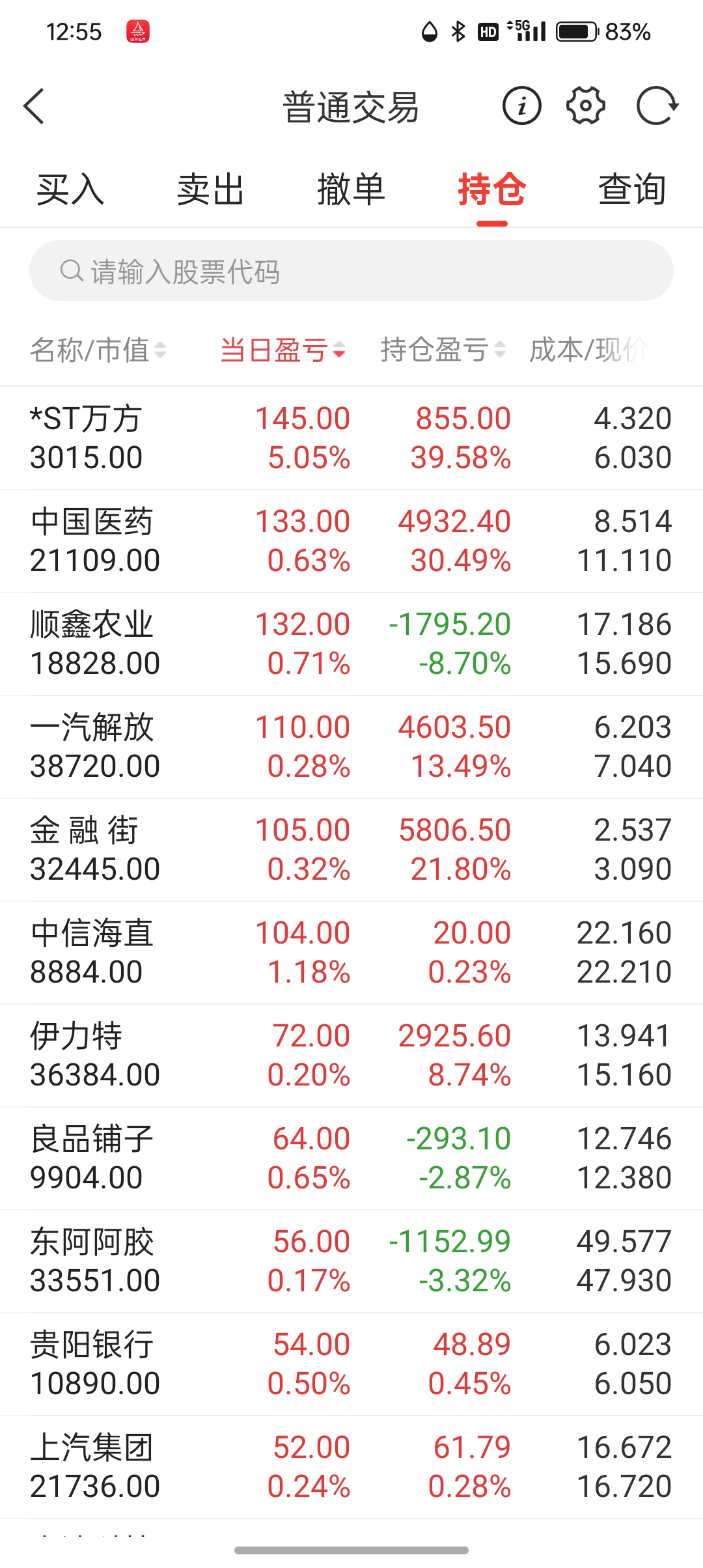Go back using the top-left arrow
The width and height of the screenshot is (703, 1568).
[x=34, y=106]
